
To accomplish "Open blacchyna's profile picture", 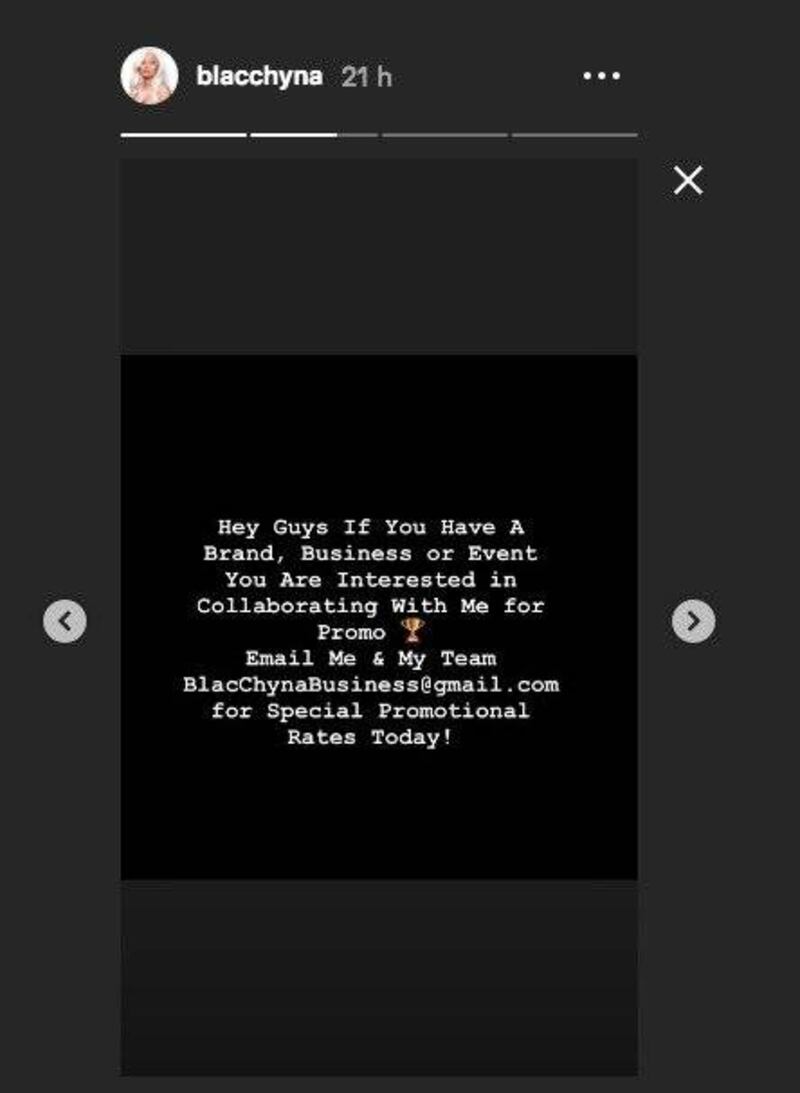I will coord(149,76).
